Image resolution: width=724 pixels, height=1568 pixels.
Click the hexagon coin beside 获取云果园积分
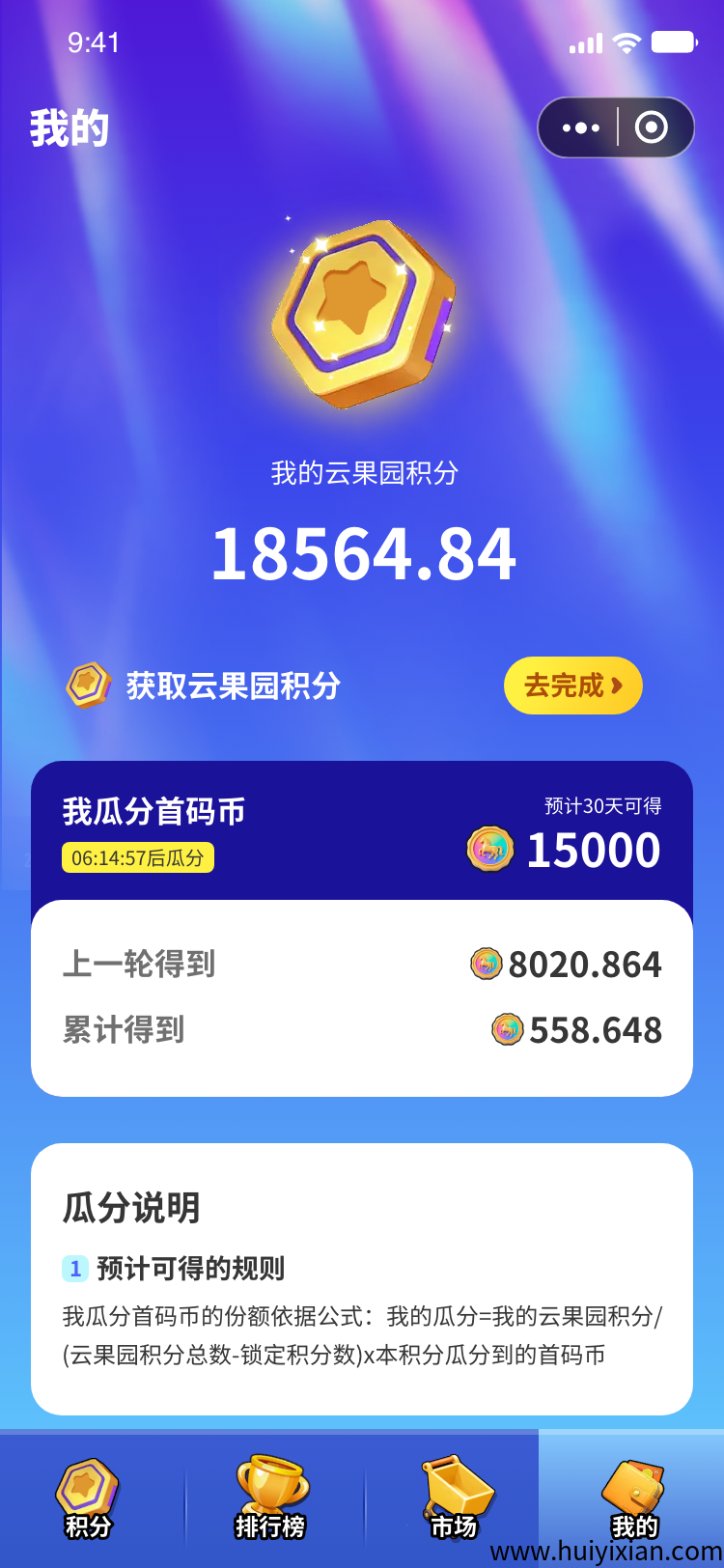[88, 686]
